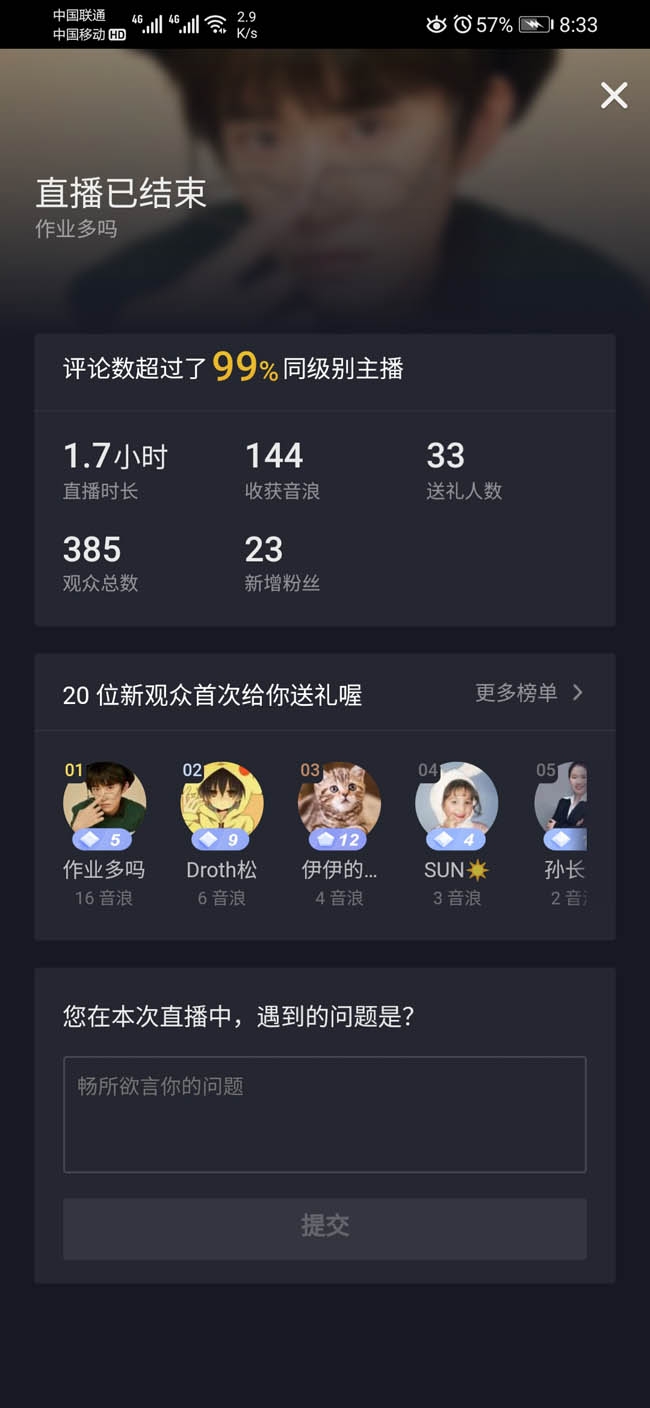This screenshot has height=1408, width=650.
Task: Tap the 畅所欲言你的问题 feedback field
Action: [324, 1114]
